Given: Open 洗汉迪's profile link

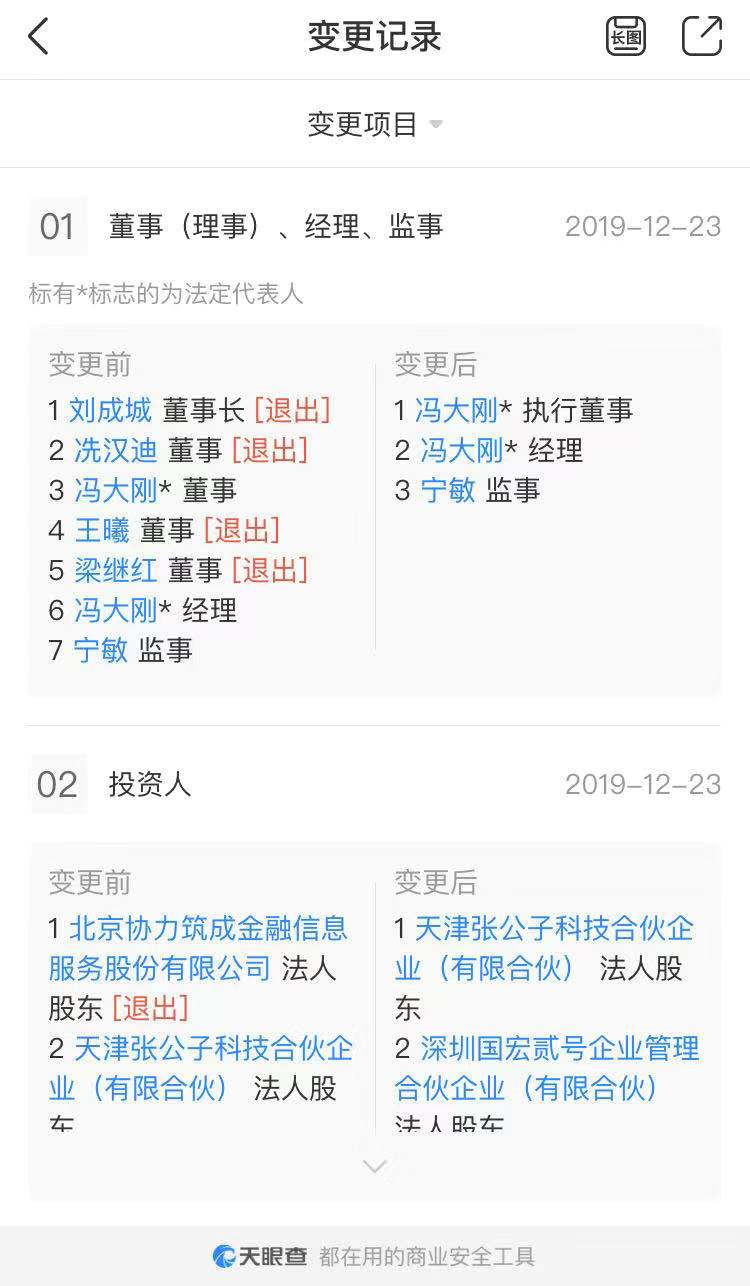Looking at the screenshot, I should tap(115, 450).
